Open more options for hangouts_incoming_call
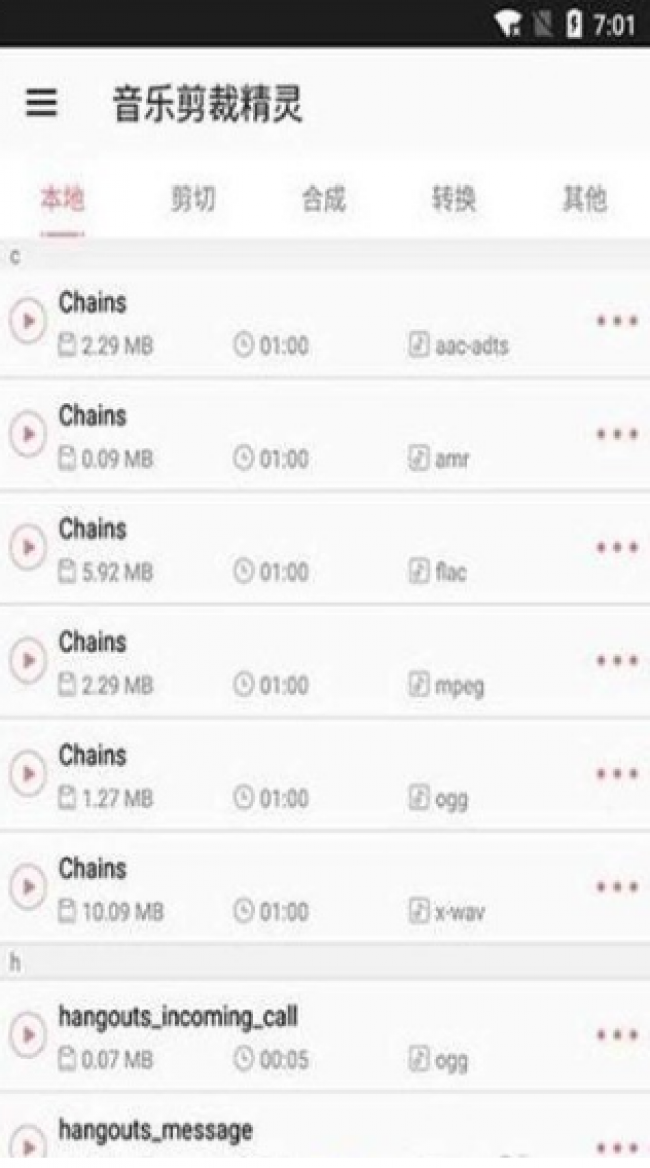650x1168 pixels. click(617, 1035)
